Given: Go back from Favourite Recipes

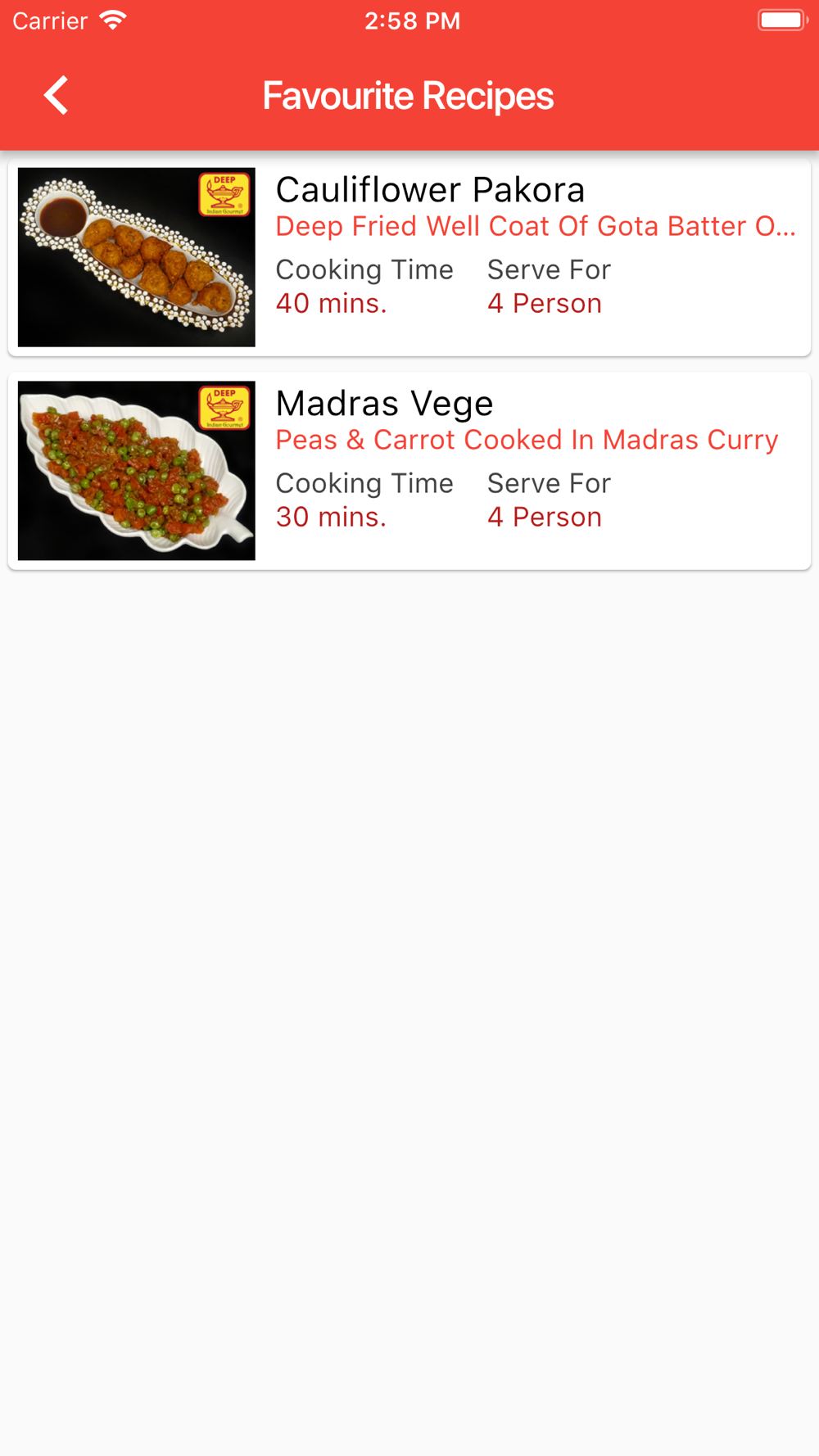Looking at the screenshot, I should 56,96.
